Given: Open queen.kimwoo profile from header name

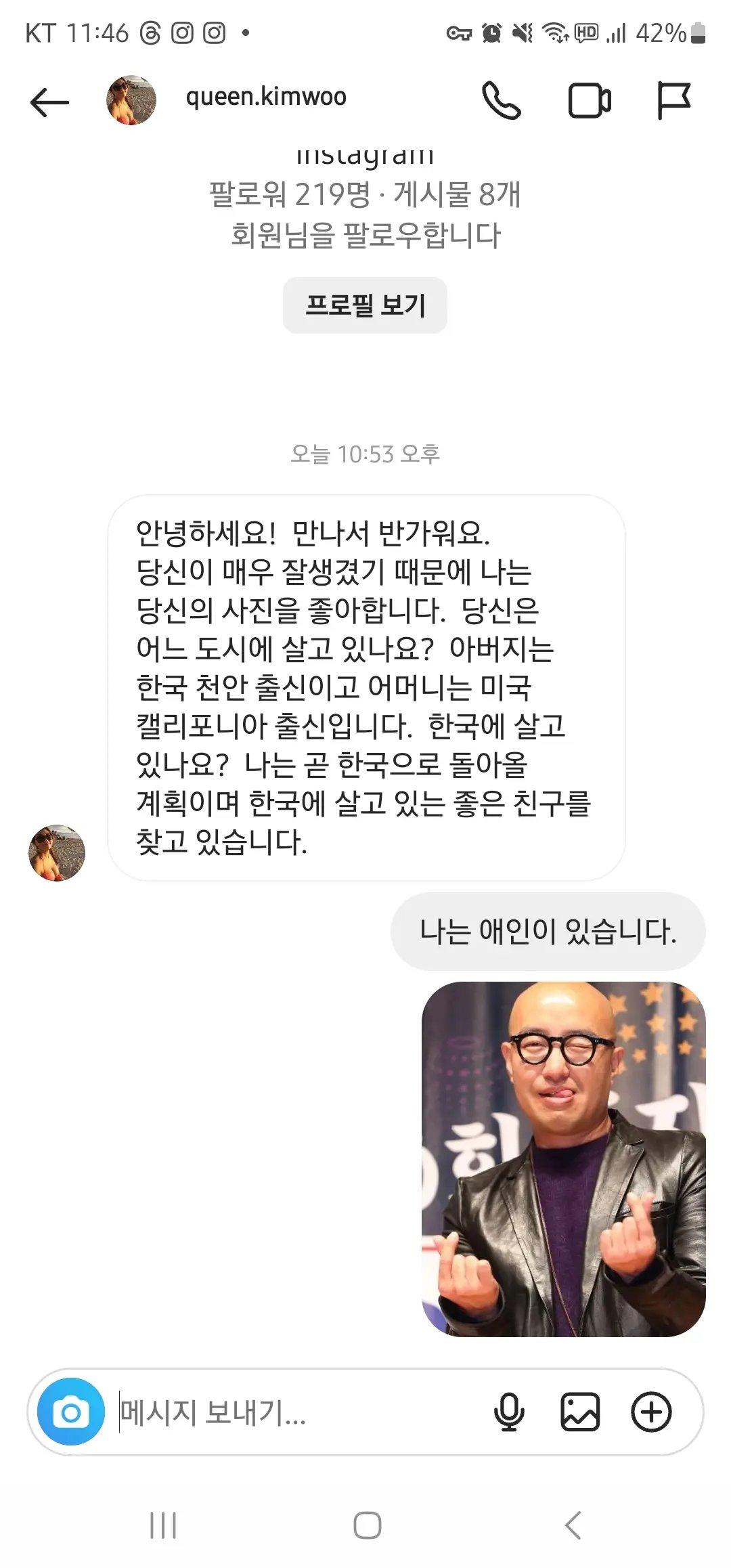Looking at the screenshot, I should pos(266,97).
